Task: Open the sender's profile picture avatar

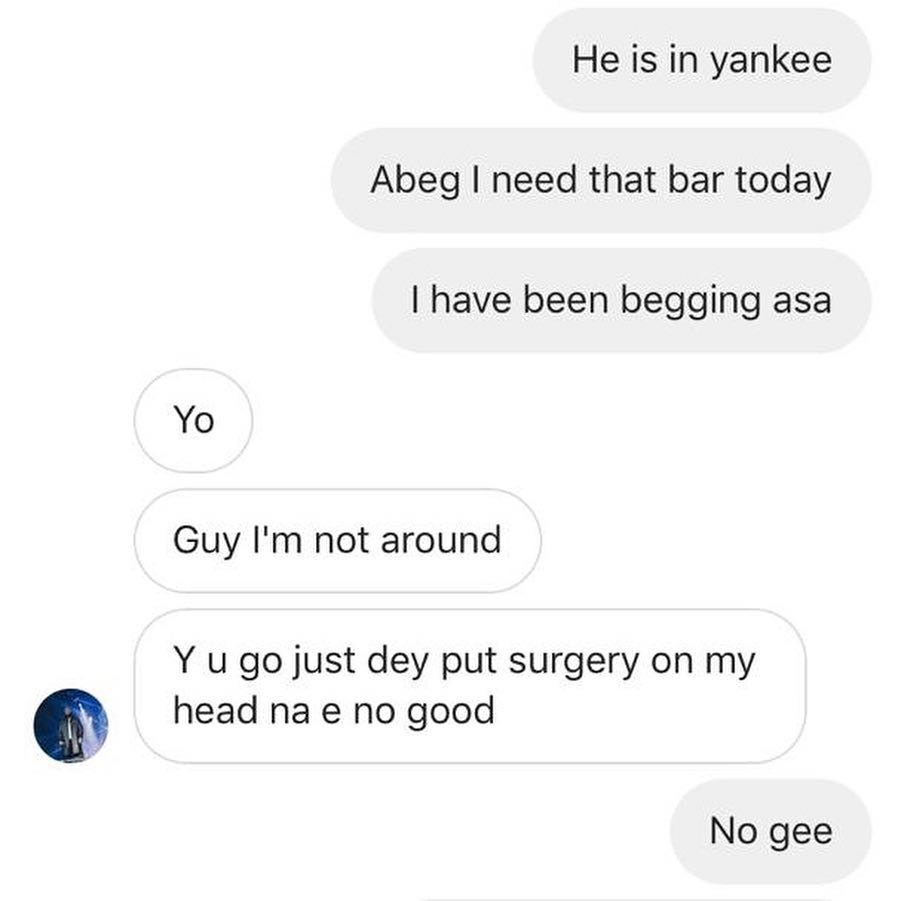Action: [x=70, y=725]
